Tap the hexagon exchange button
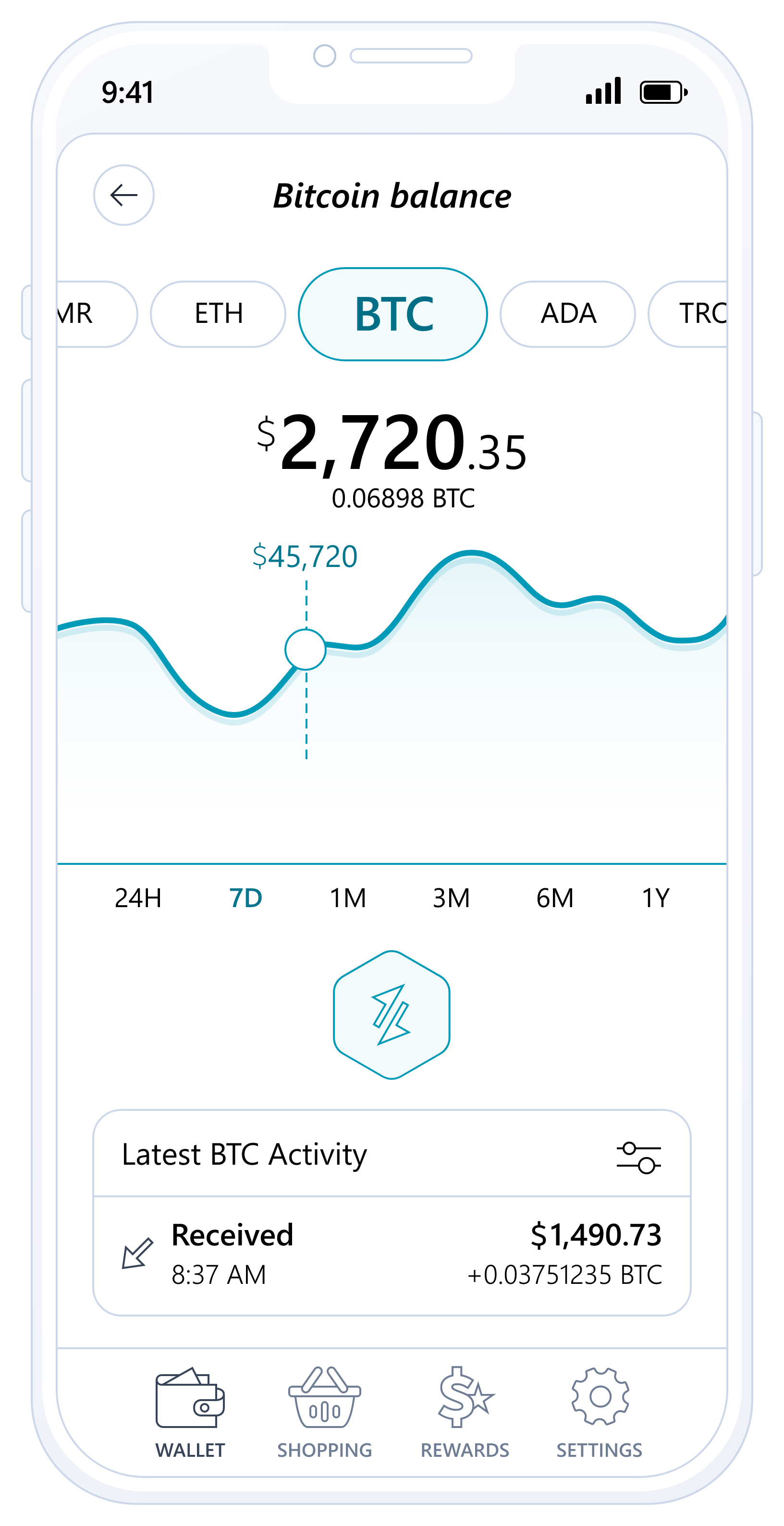 point(392,1015)
